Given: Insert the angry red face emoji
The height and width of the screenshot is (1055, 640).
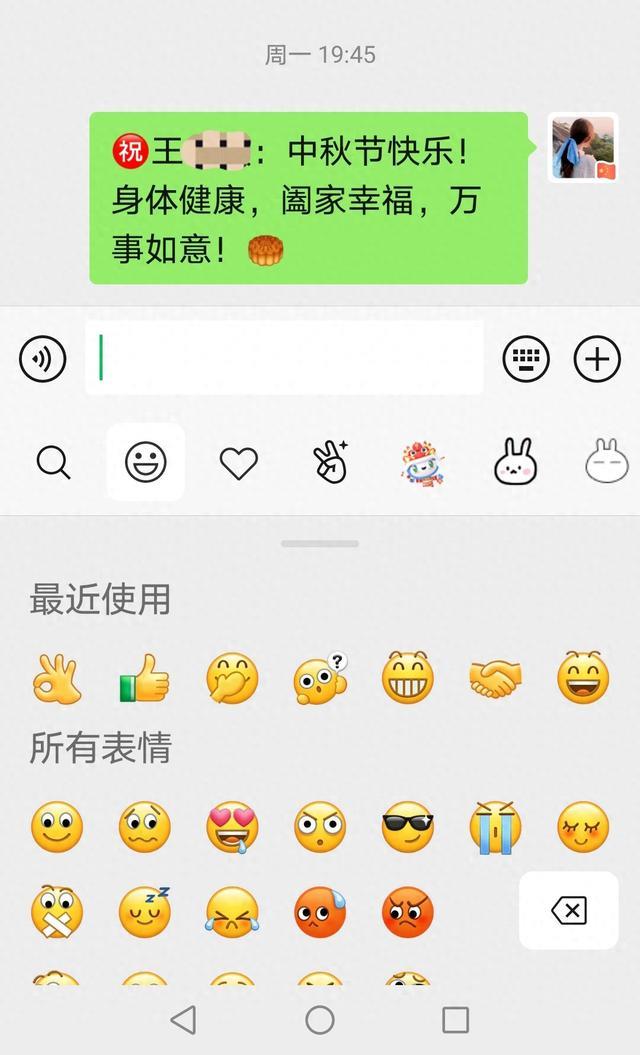Looking at the screenshot, I should 408,911.
